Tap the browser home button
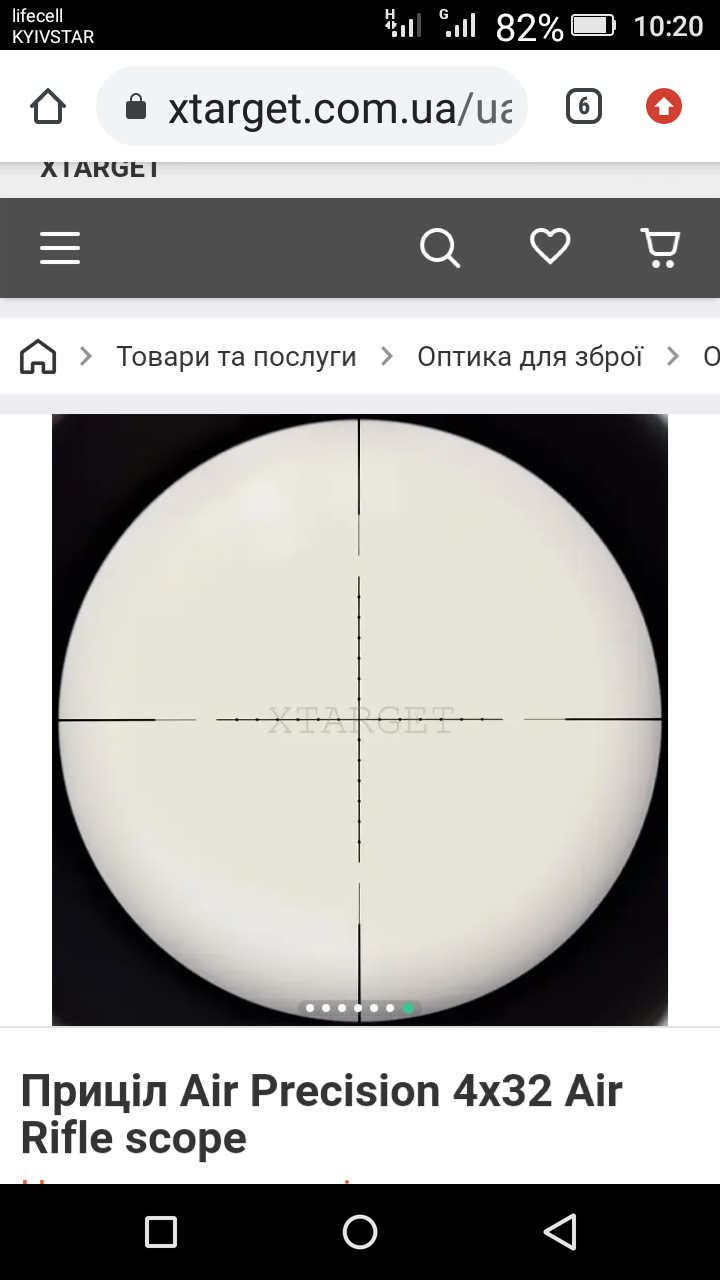 click(x=48, y=107)
